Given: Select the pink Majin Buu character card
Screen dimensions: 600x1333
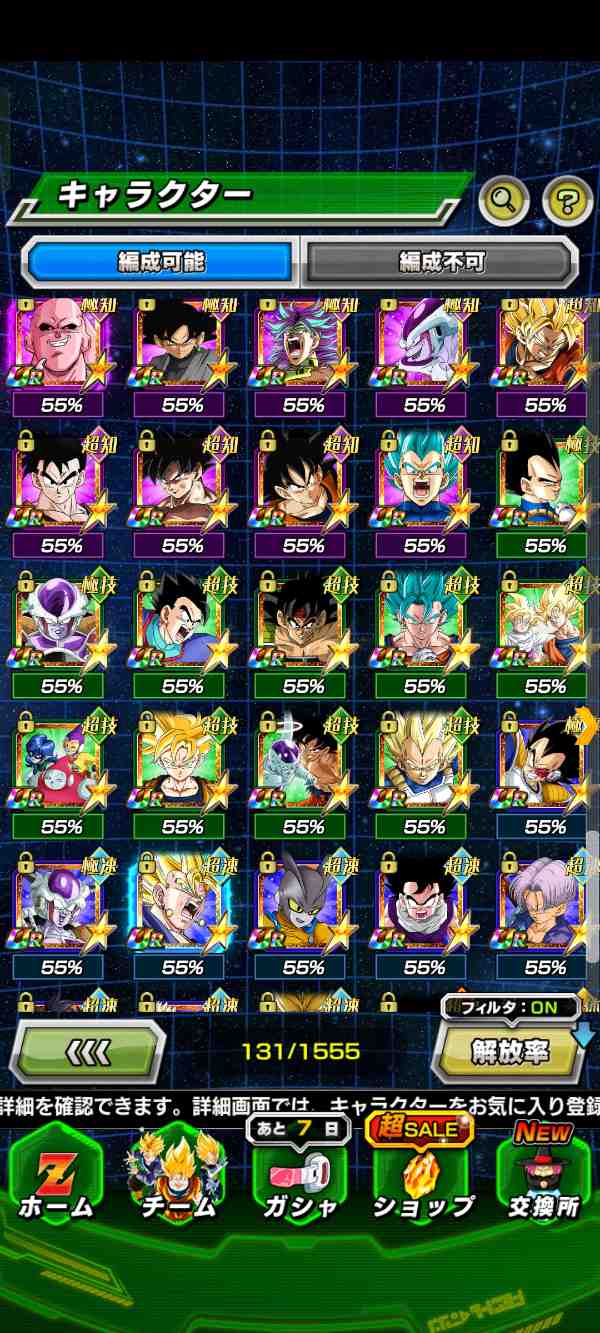Looking at the screenshot, I should [62, 345].
